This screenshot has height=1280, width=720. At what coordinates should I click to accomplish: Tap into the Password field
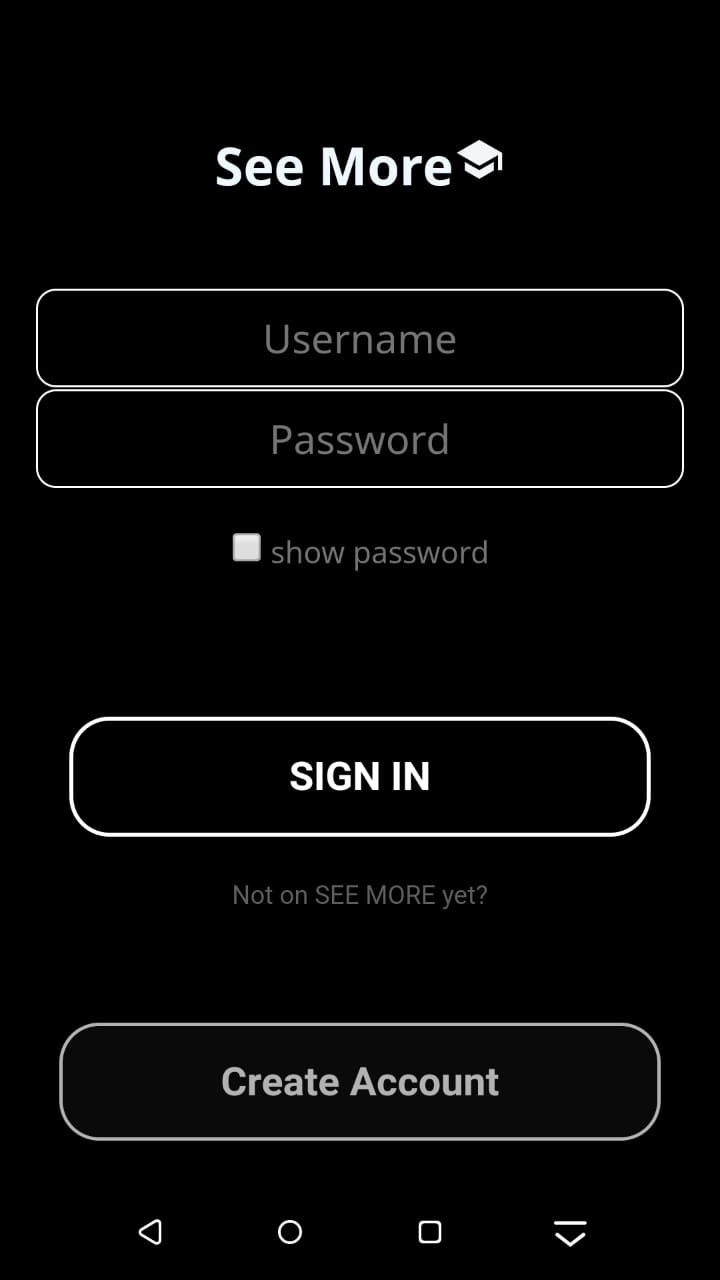point(360,439)
